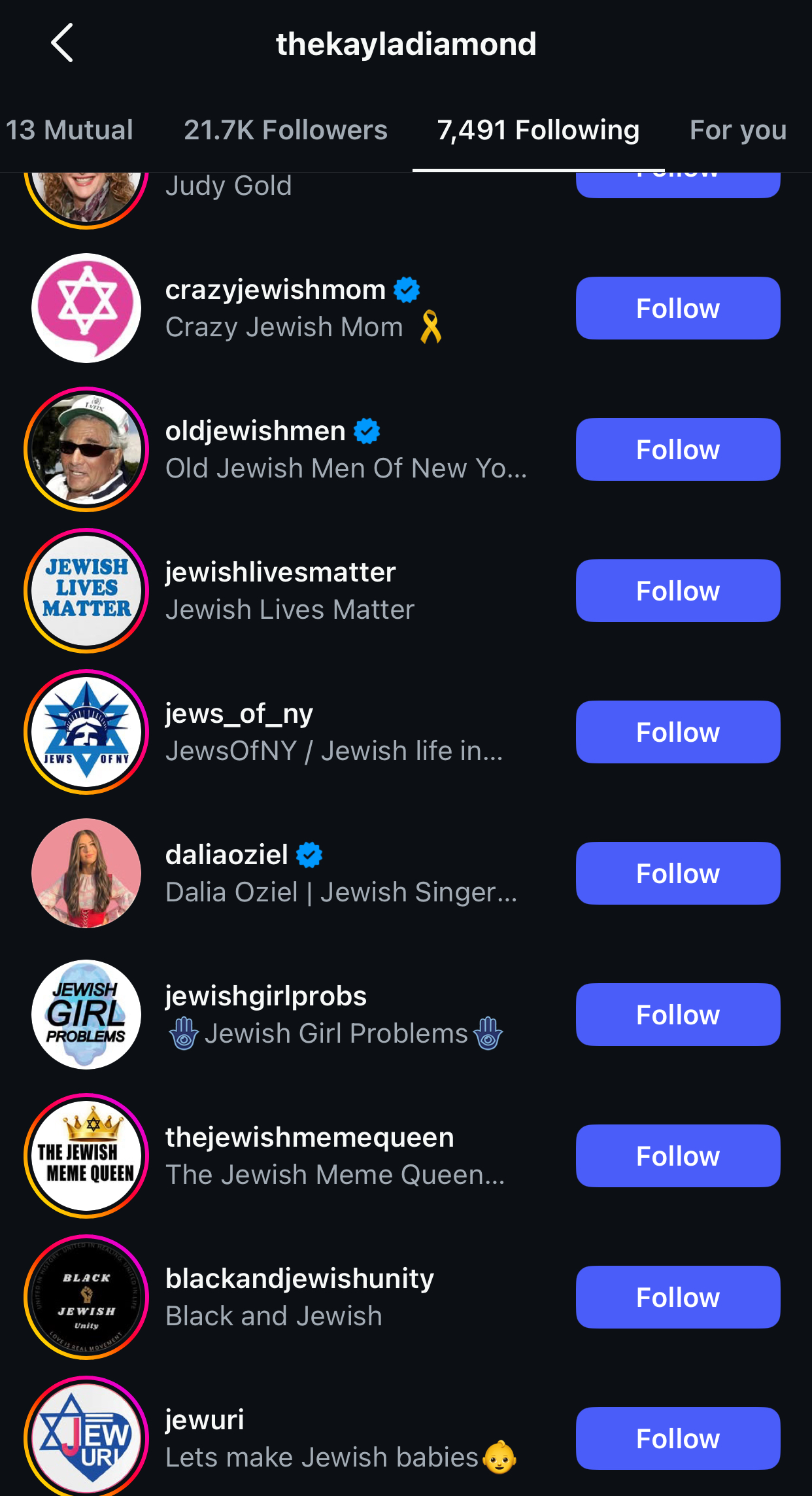Open the jewishgirlprobs profile
Viewport: 812px width, 1496px height.
[265, 996]
